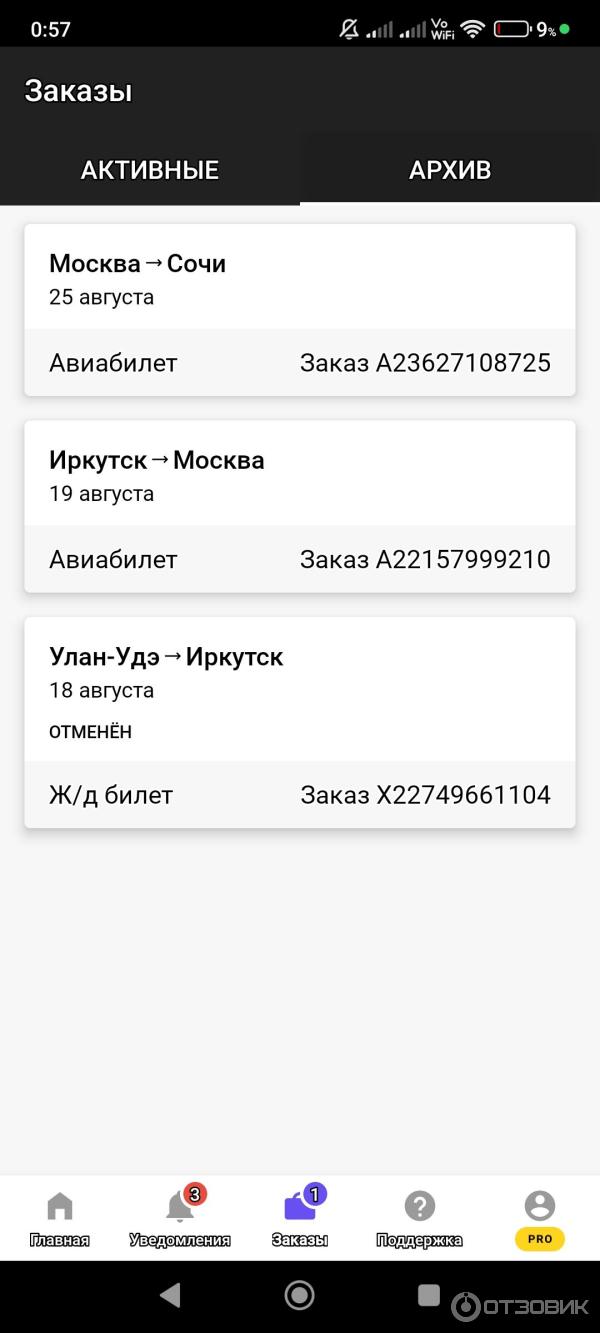Open the Москва → Сочи flight order
Image resolution: width=600 pixels, height=1333 pixels.
point(300,309)
